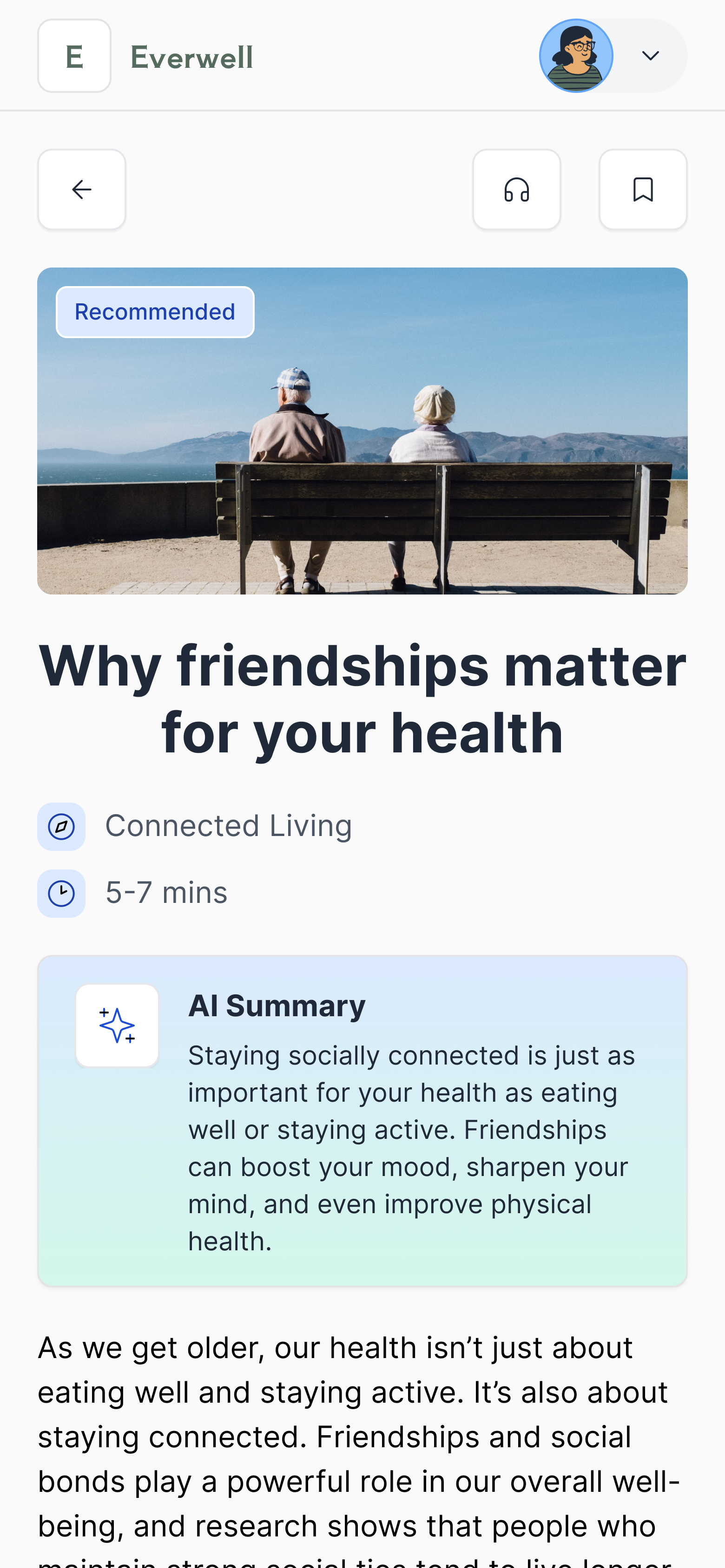
Task: Bookmark this friendships article
Action: click(642, 189)
